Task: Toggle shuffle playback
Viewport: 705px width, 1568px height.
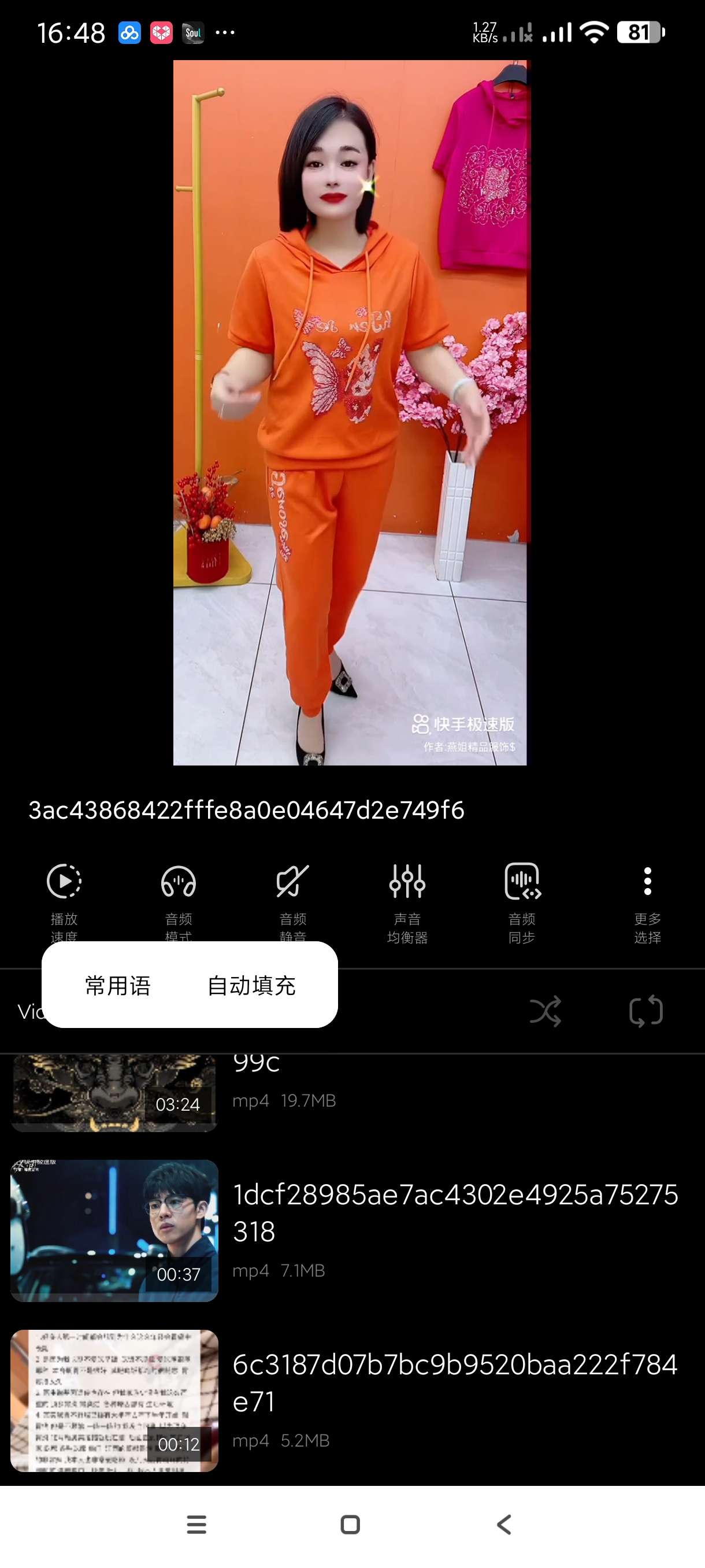Action: click(545, 1011)
